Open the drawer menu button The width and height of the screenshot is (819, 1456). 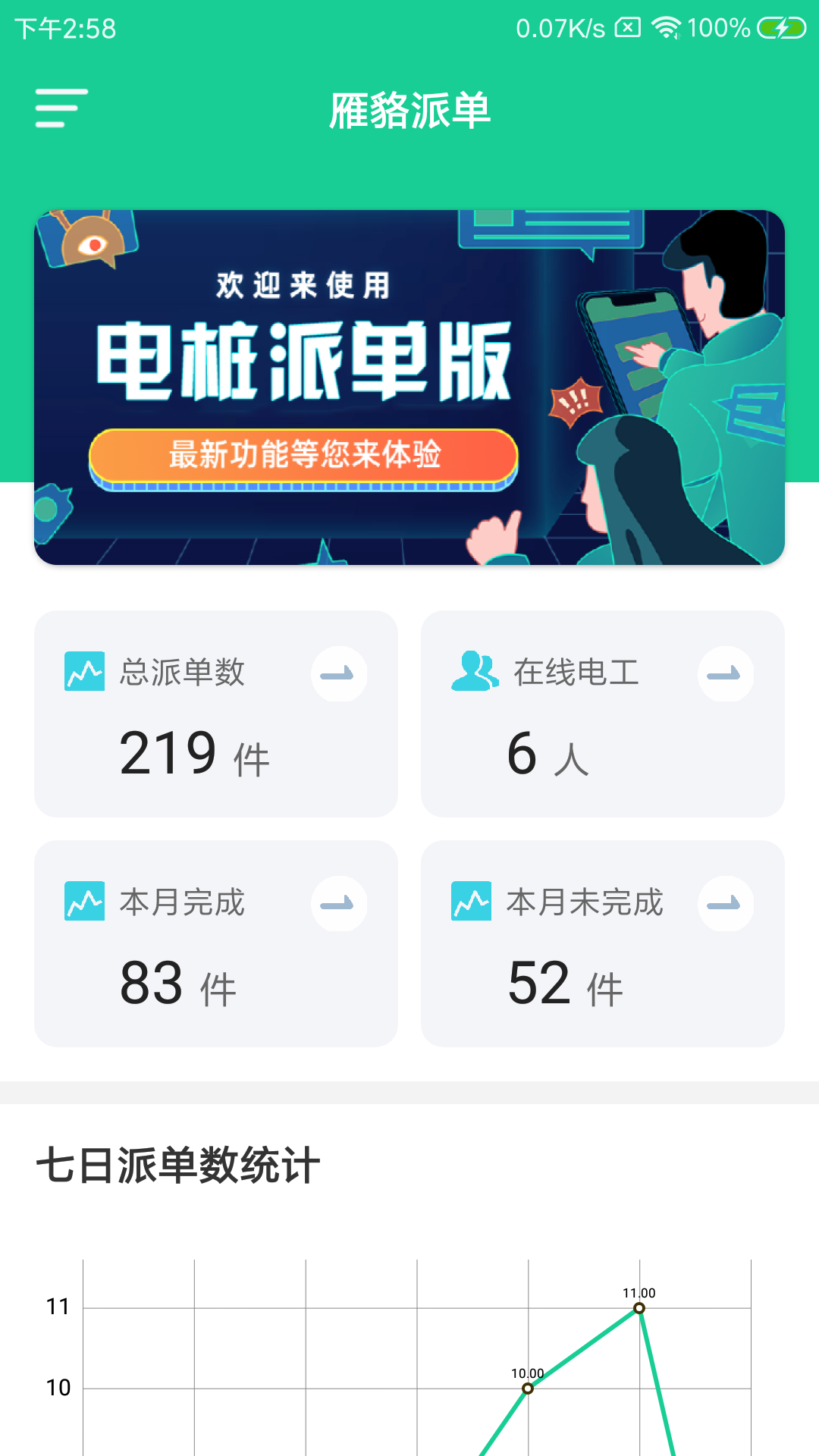click(61, 108)
